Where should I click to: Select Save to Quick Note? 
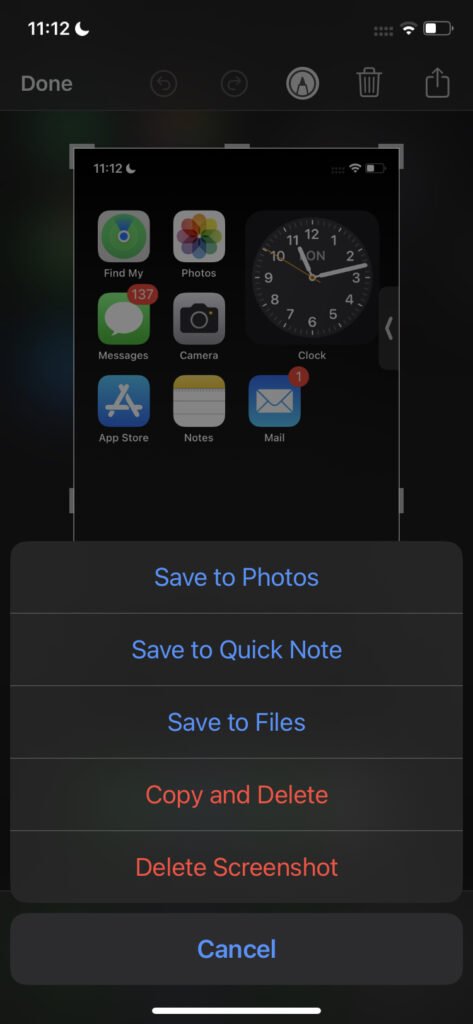pyautogui.click(x=236, y=650)
